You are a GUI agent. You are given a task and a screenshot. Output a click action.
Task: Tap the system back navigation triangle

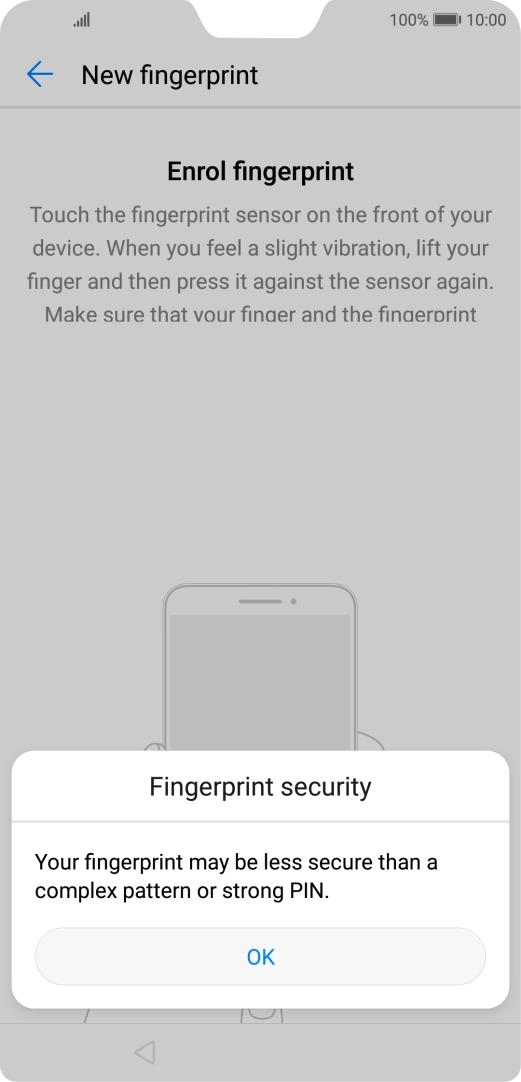144,1052
